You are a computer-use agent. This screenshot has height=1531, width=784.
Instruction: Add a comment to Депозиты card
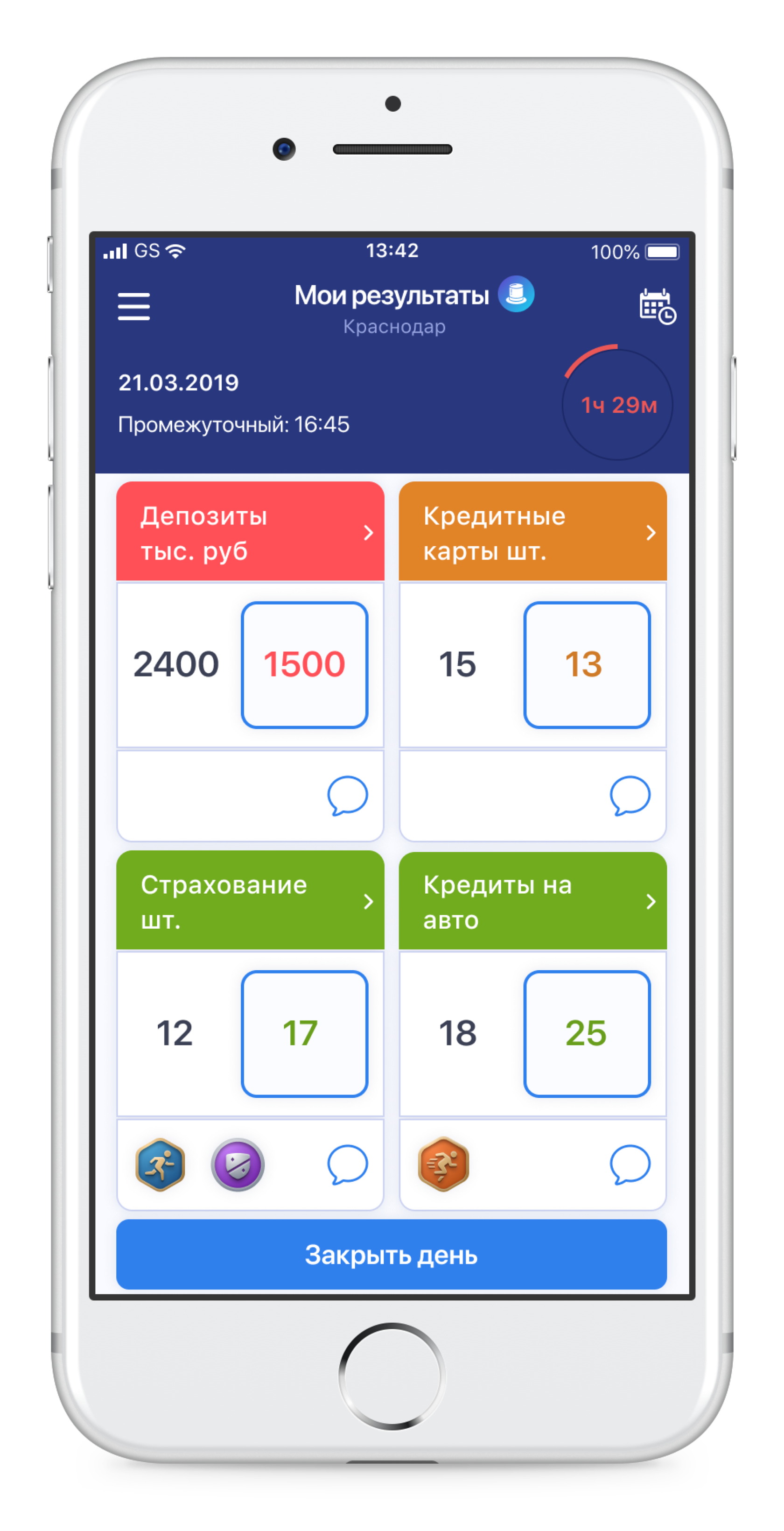coord(348,795)
